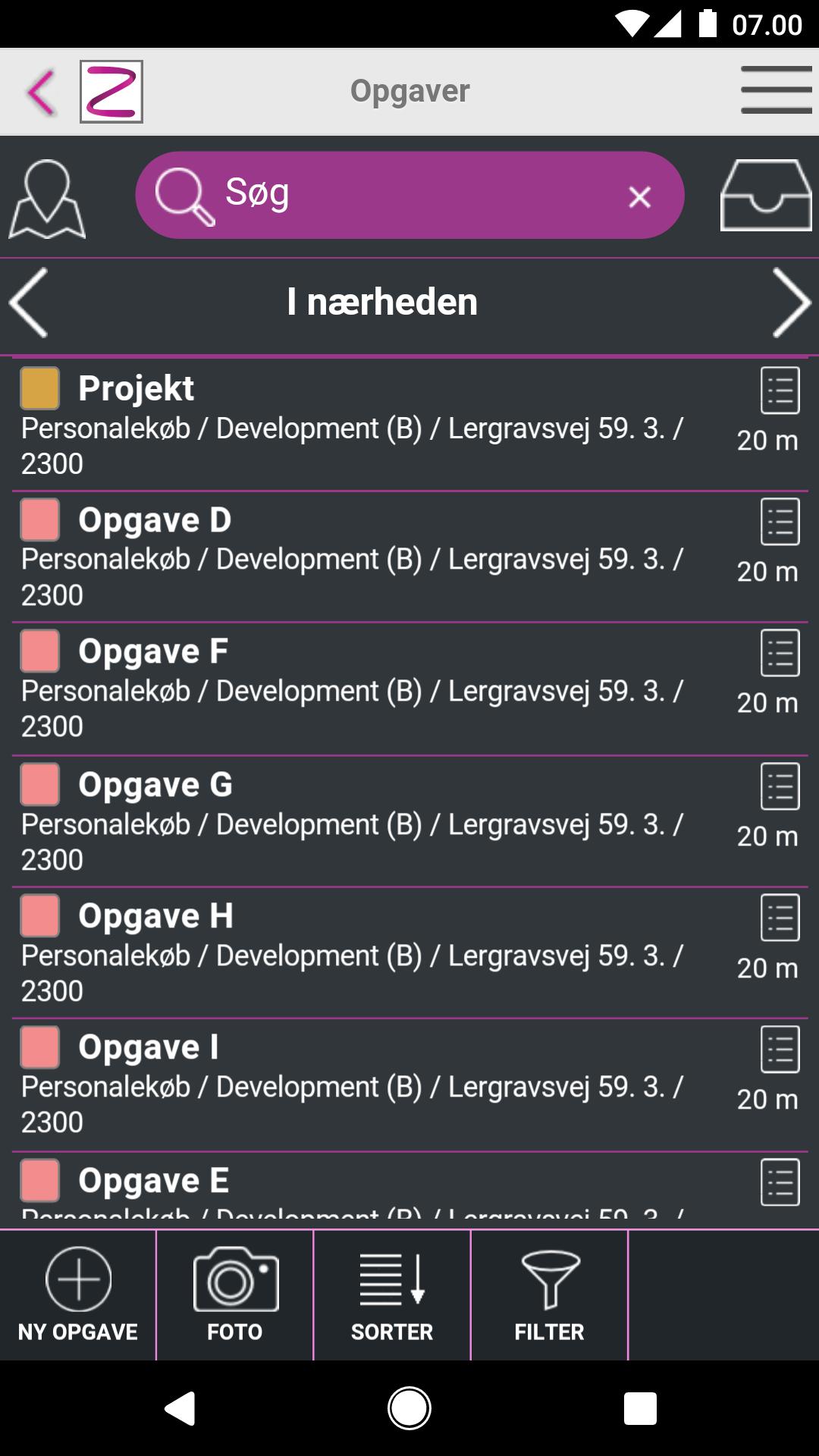Open the inbox tray icon

coord(765,196)
